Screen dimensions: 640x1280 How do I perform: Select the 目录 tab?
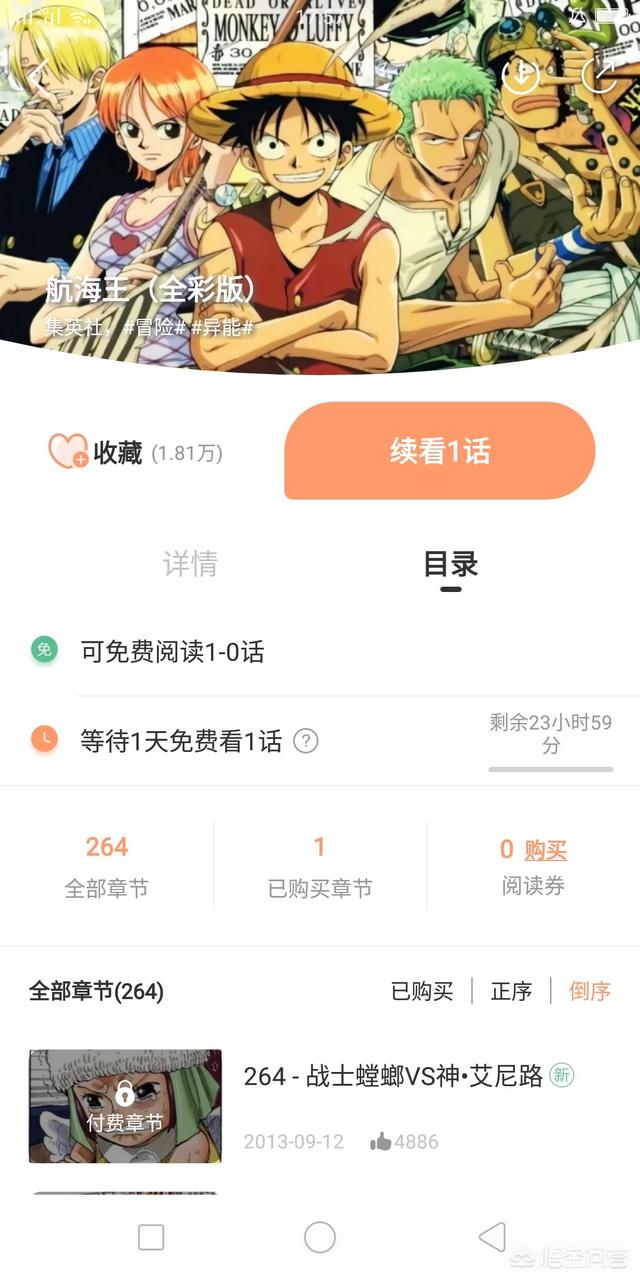(x=451, y=564)
